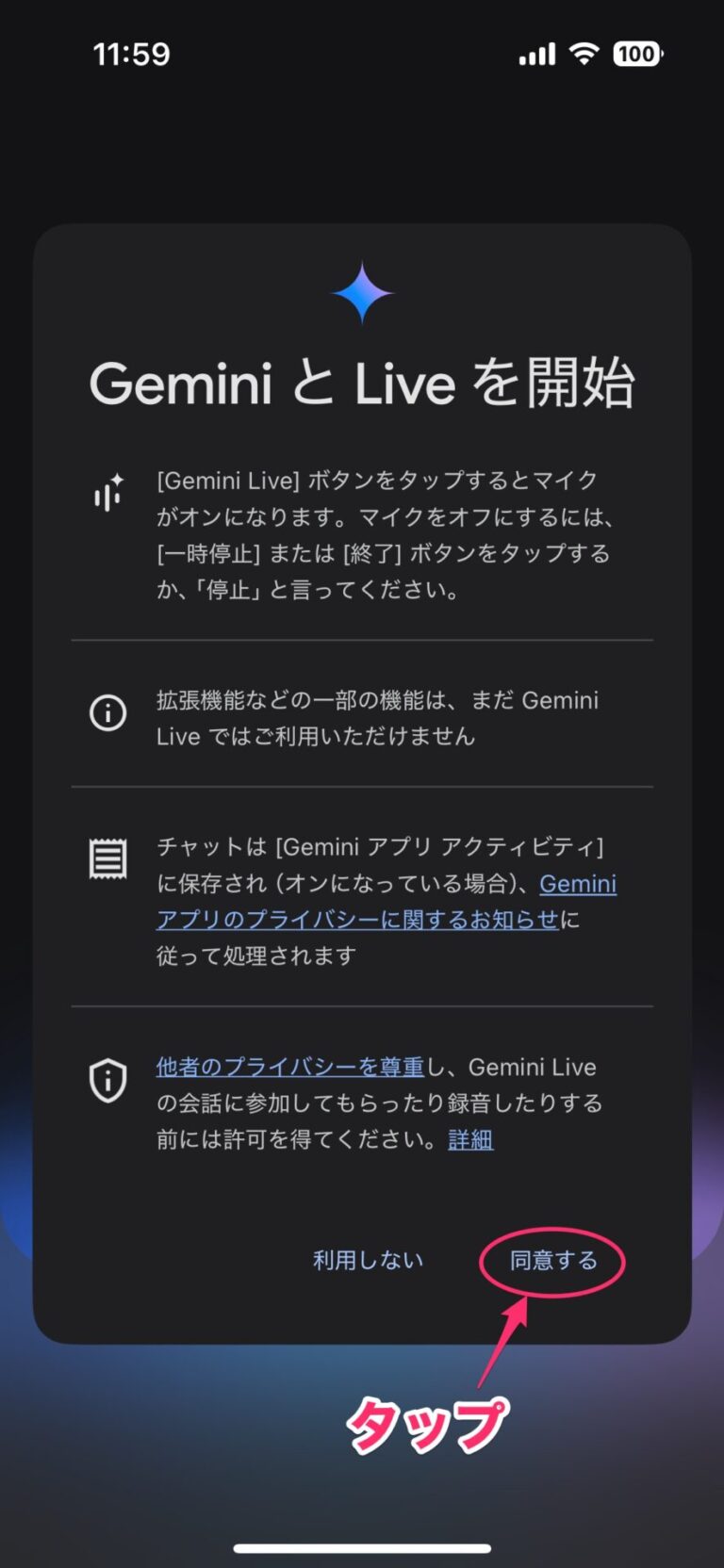Click the Gemini sparkle icon
The width and height of the screenshot is (724, 1568).
tap(362, 292)
